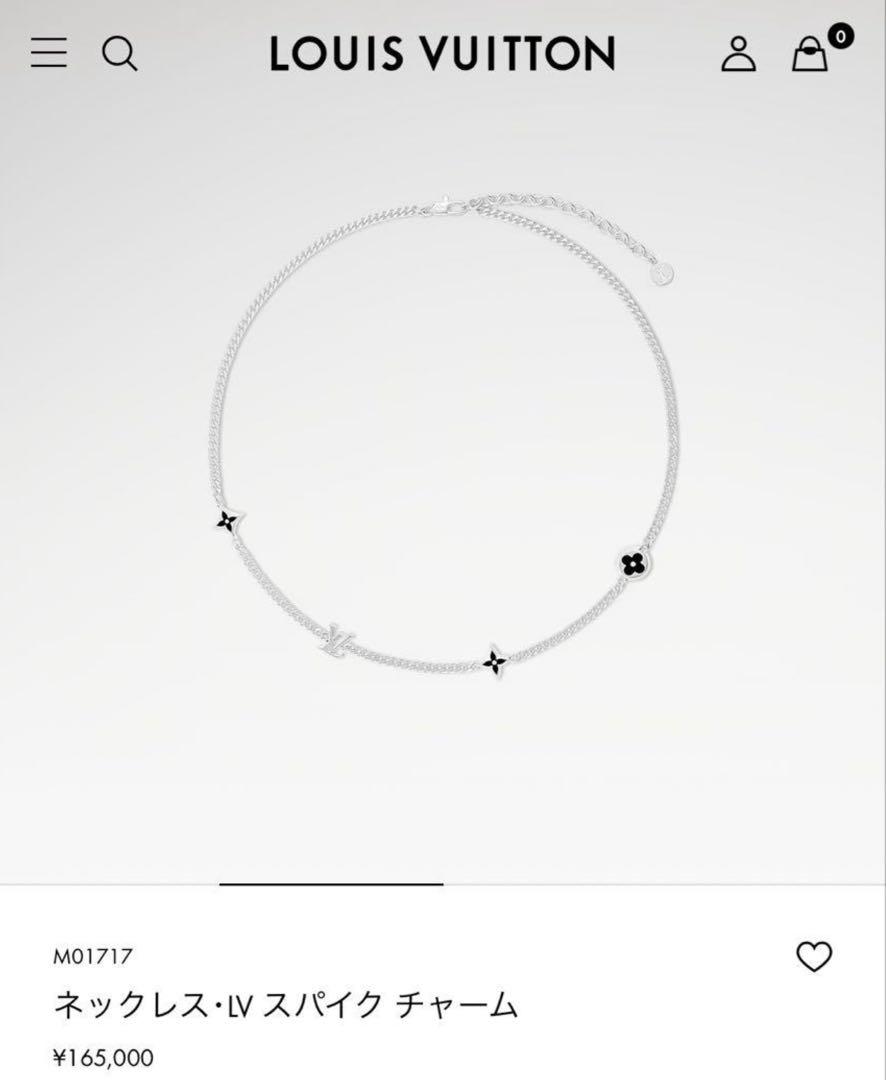Go to the Louis Vuitton home page
The image size is (886, 1080).
click(442, 53)
